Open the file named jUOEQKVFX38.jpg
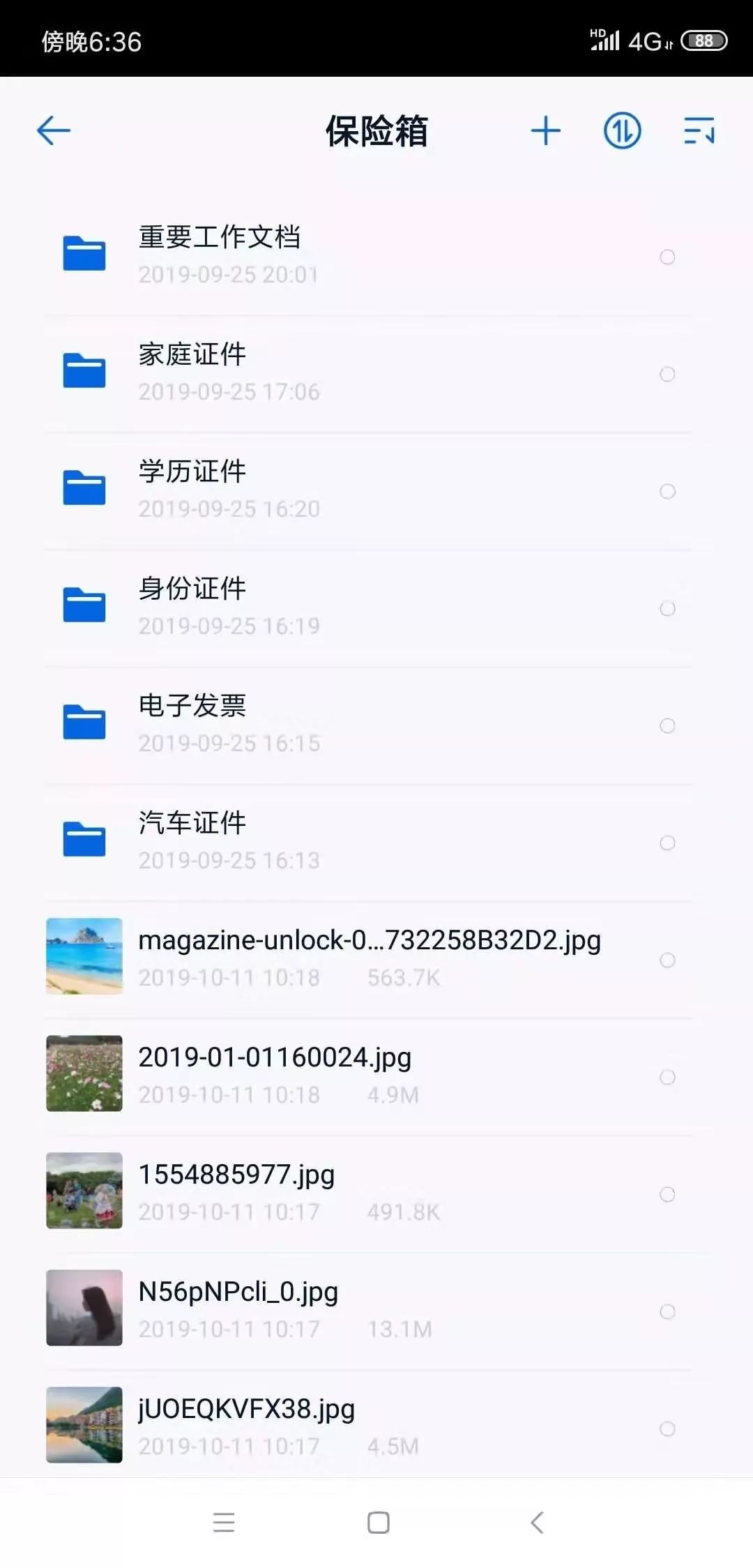This screenshot has width=753, height=1568. [279, 1426]
